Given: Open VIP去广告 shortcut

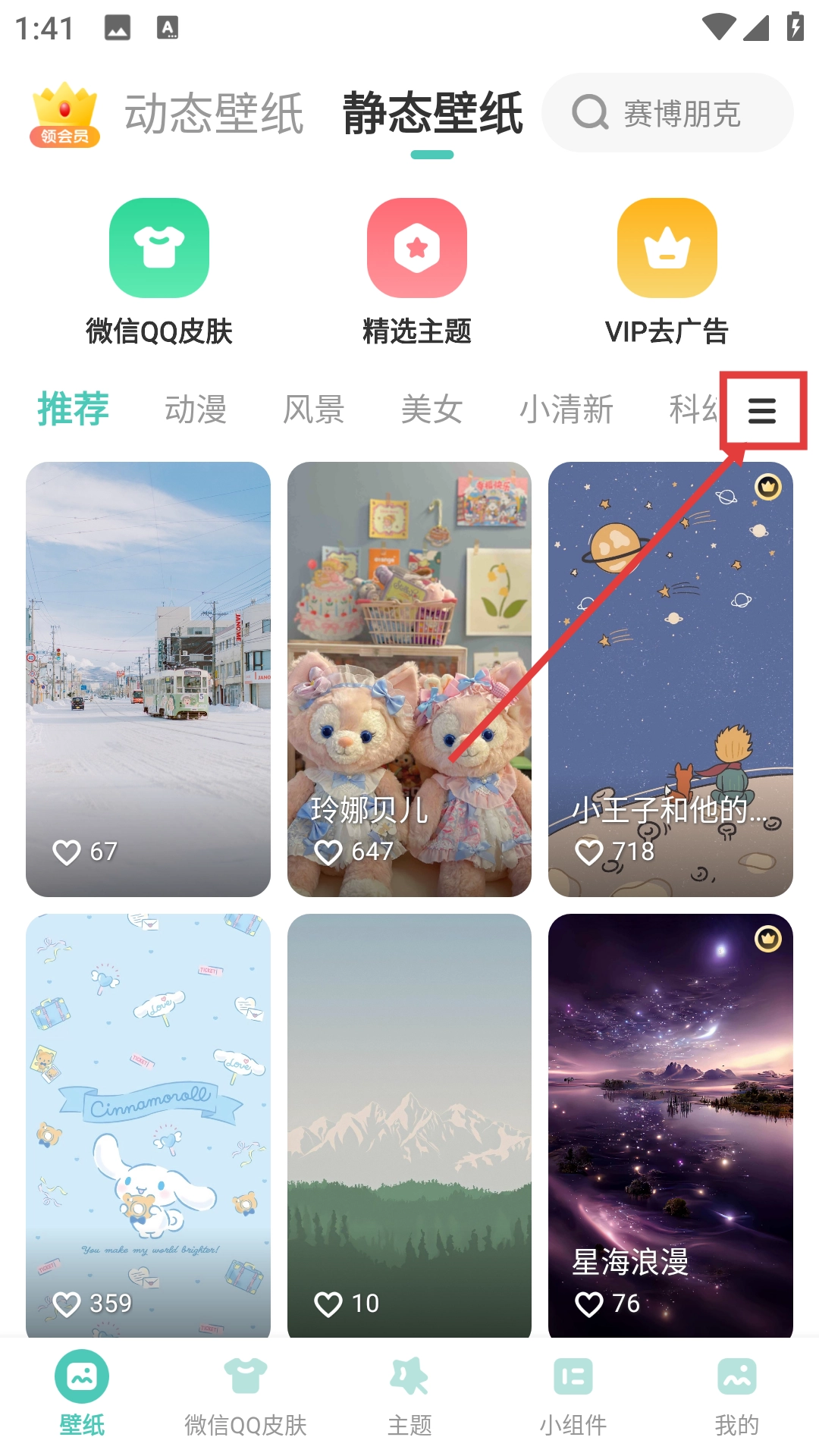Looking at the screenshot, I should 667,271.
